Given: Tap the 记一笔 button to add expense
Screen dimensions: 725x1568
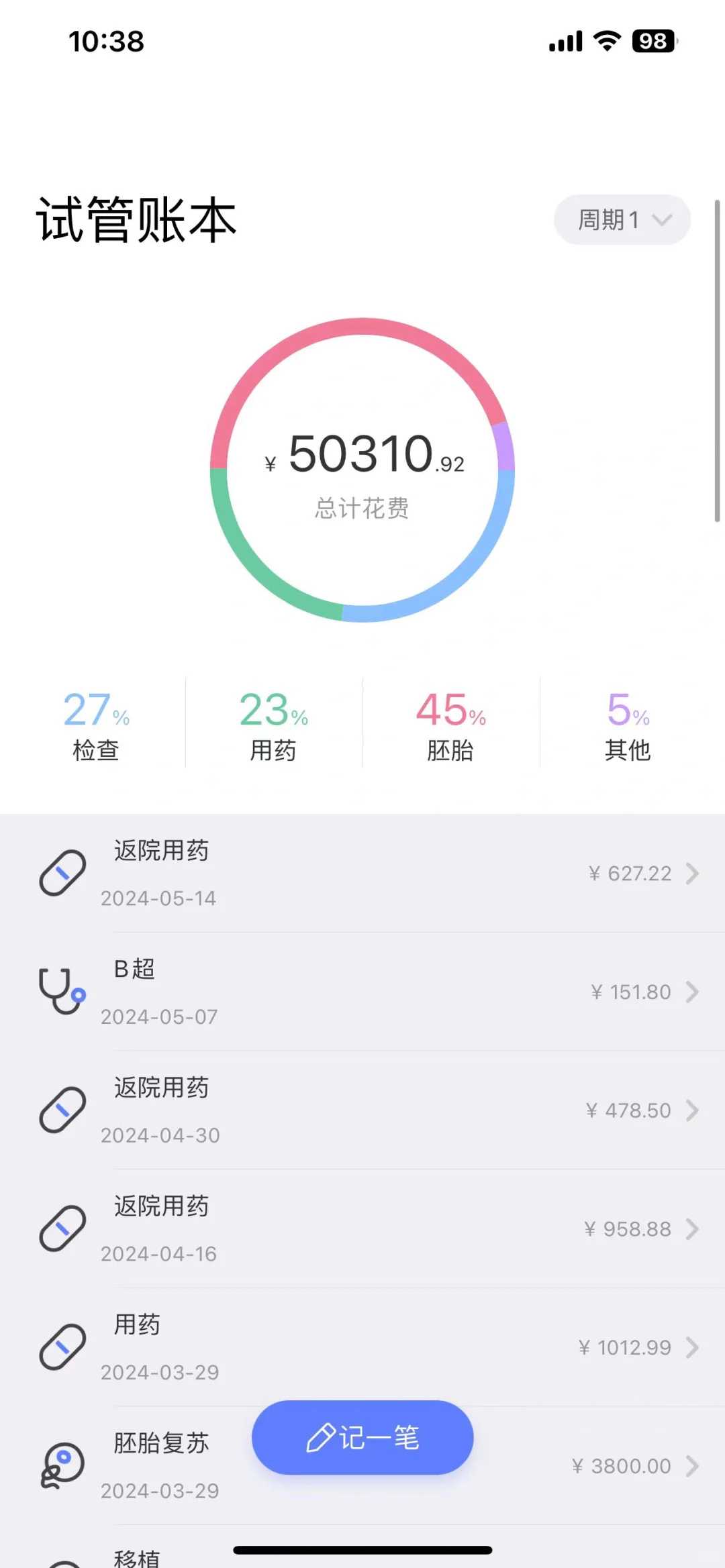Looking at the screenshot, I should click(x=362, y=1438).
